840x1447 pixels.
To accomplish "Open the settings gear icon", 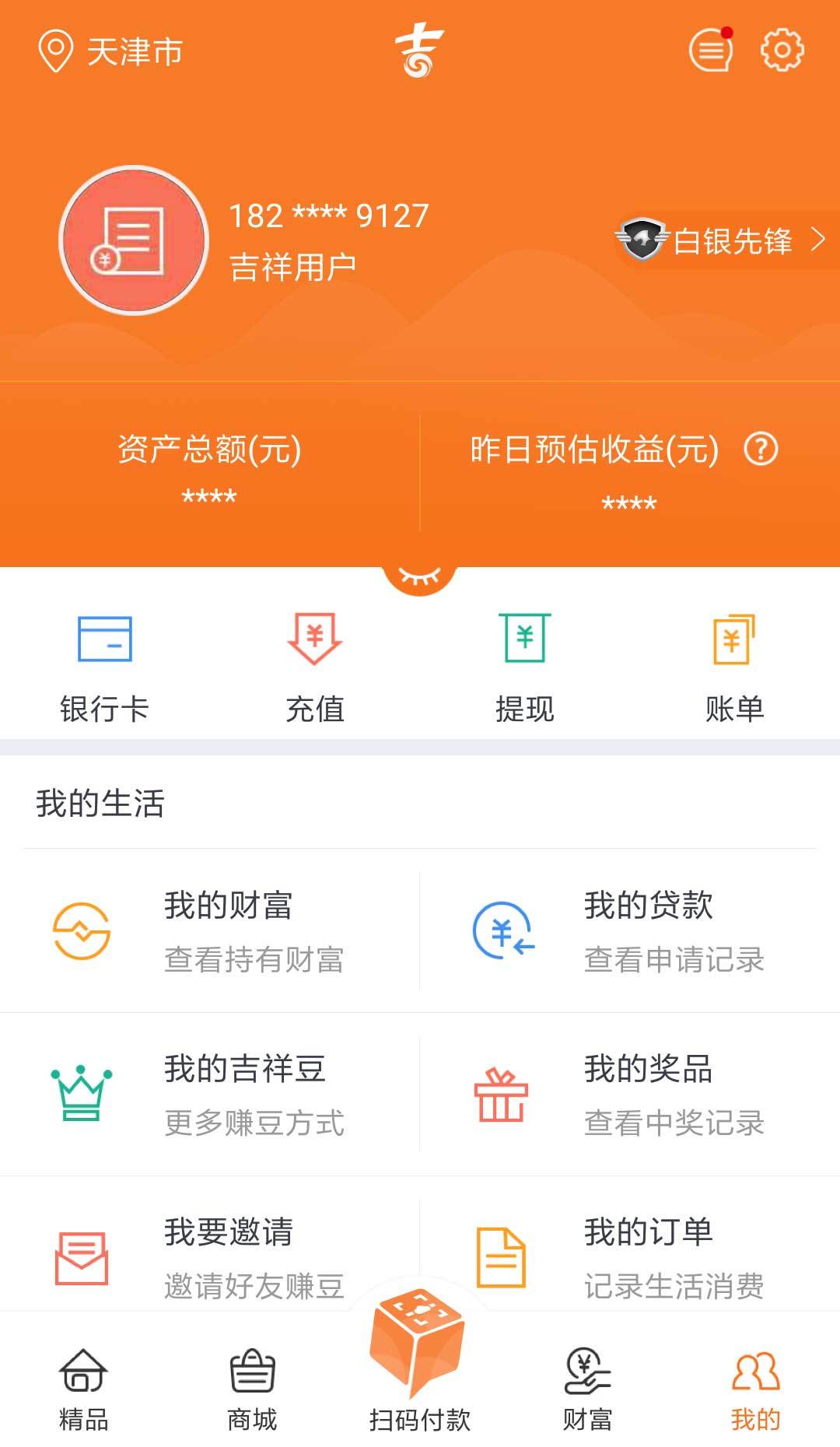I will (x=781, y=51).
